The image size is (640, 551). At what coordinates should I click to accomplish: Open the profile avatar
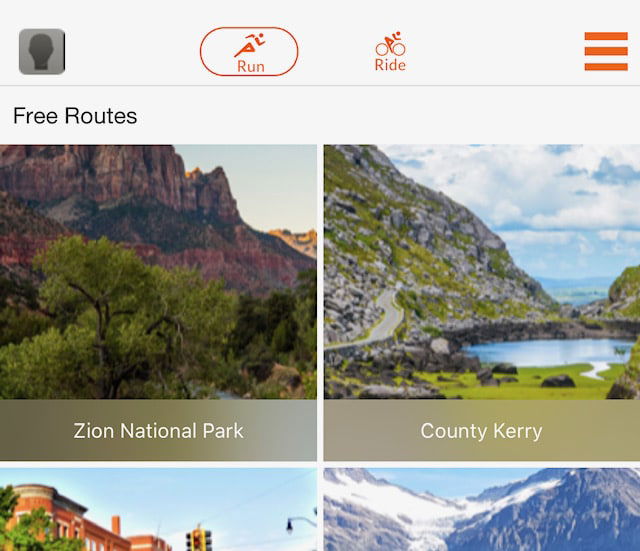tap(42, 52)
